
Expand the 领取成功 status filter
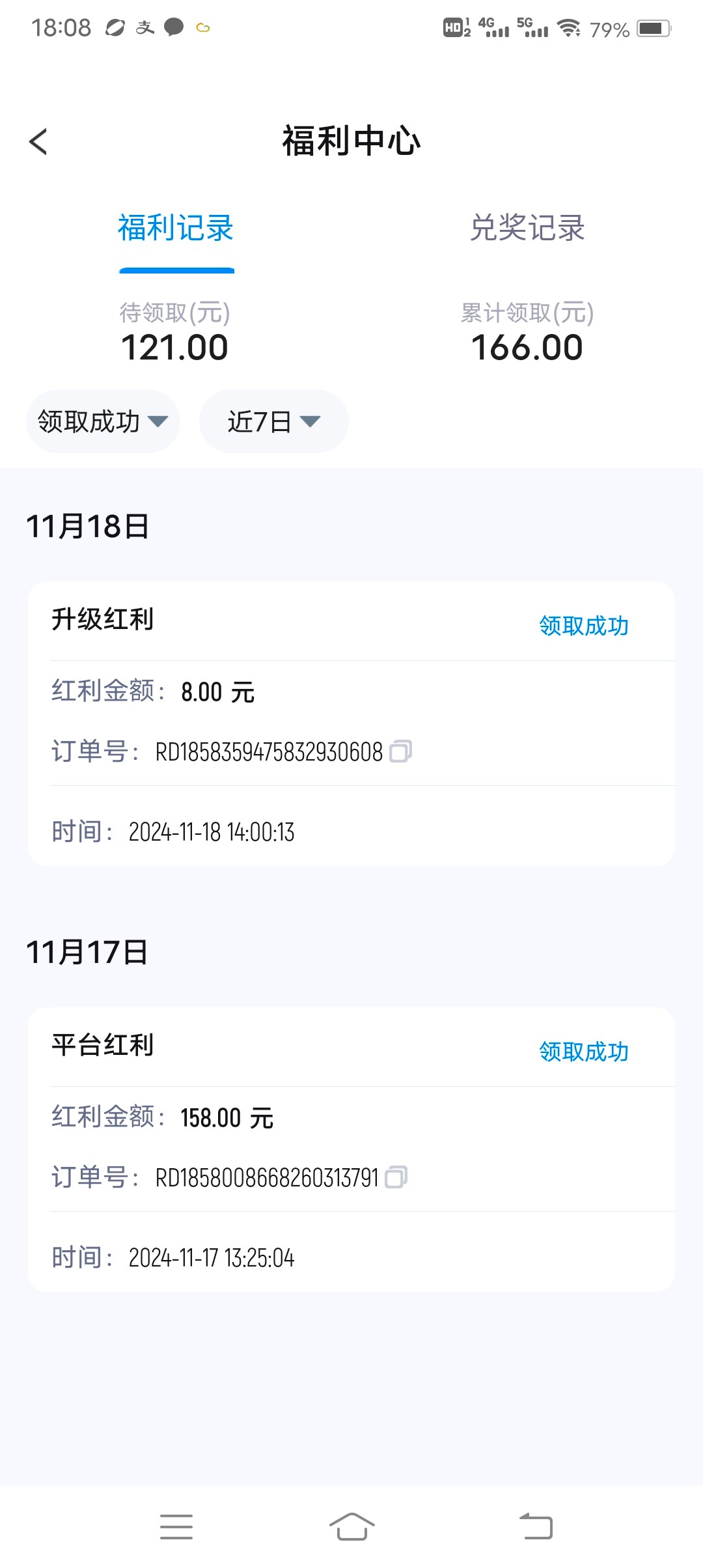pos(103,421)
